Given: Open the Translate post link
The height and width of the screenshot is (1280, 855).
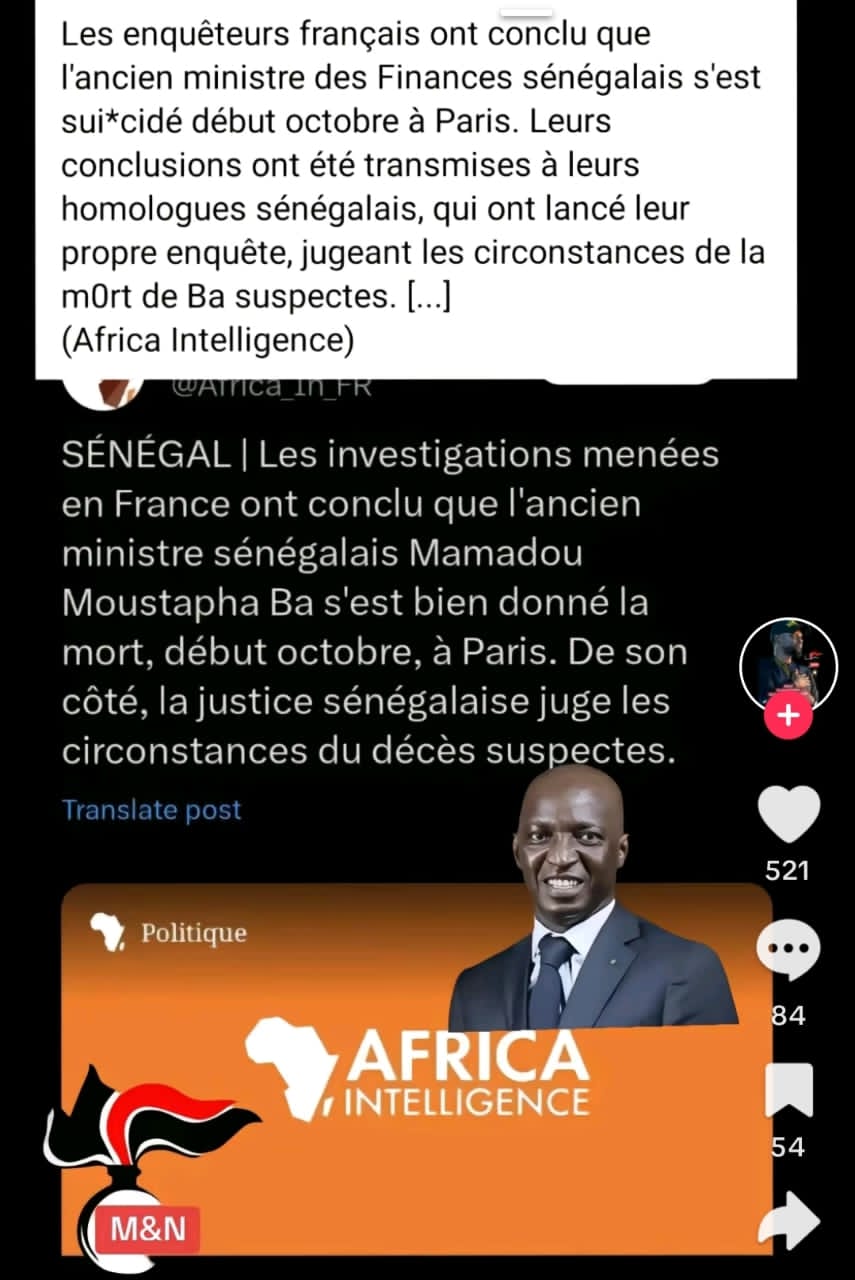Looking at the screenshot, I should (x=151, y=810).
